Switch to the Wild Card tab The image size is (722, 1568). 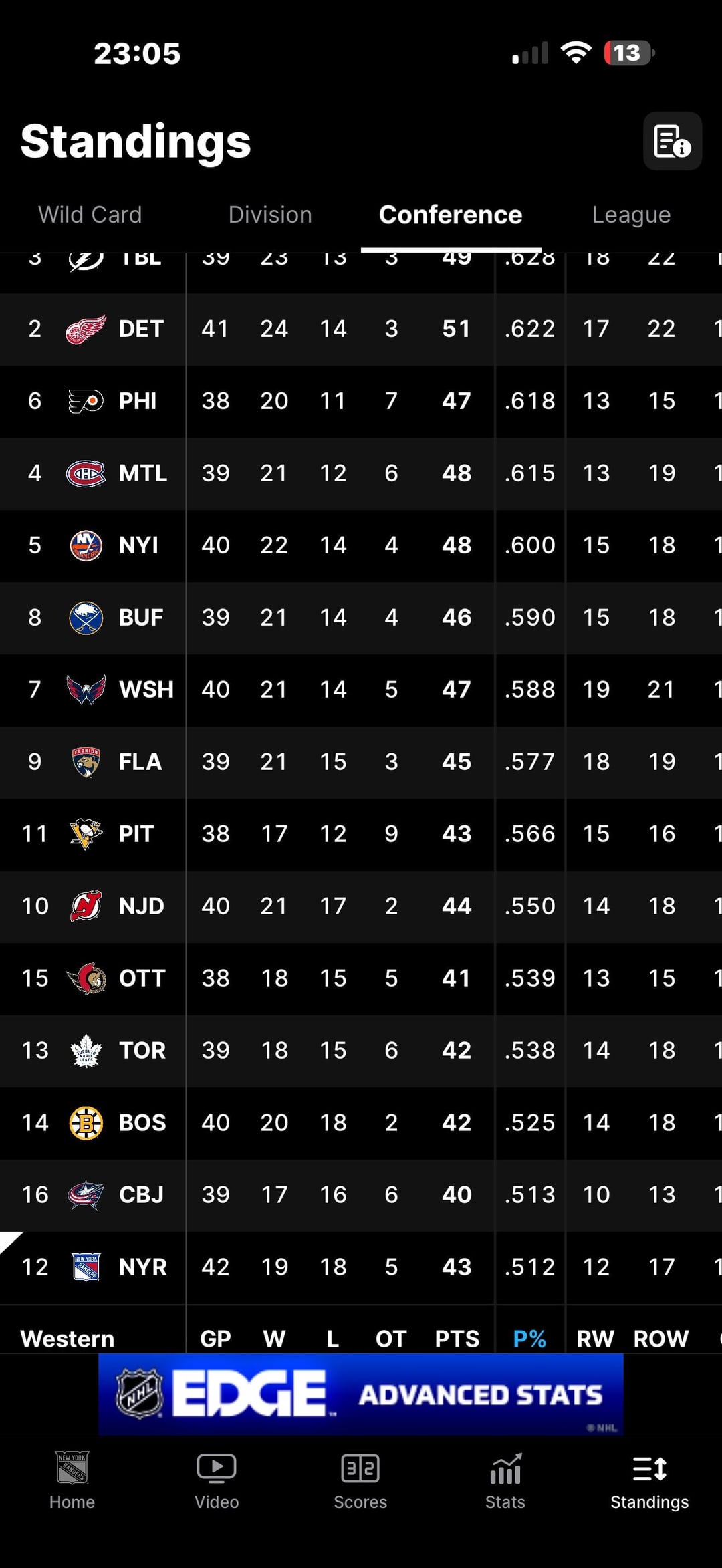pyautogui.click(x=90, y=215)
